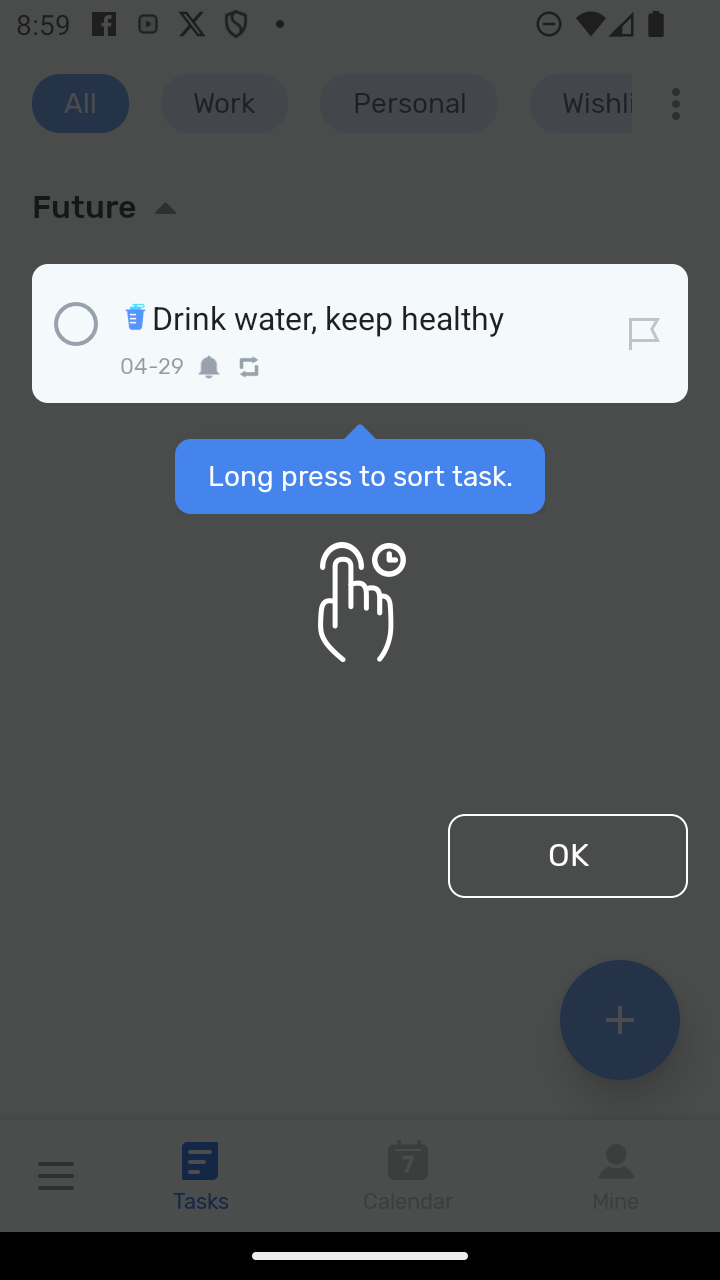Flag the Drink water task
The height and width of the screenshot is (1280, 720).
click(644, 334)
